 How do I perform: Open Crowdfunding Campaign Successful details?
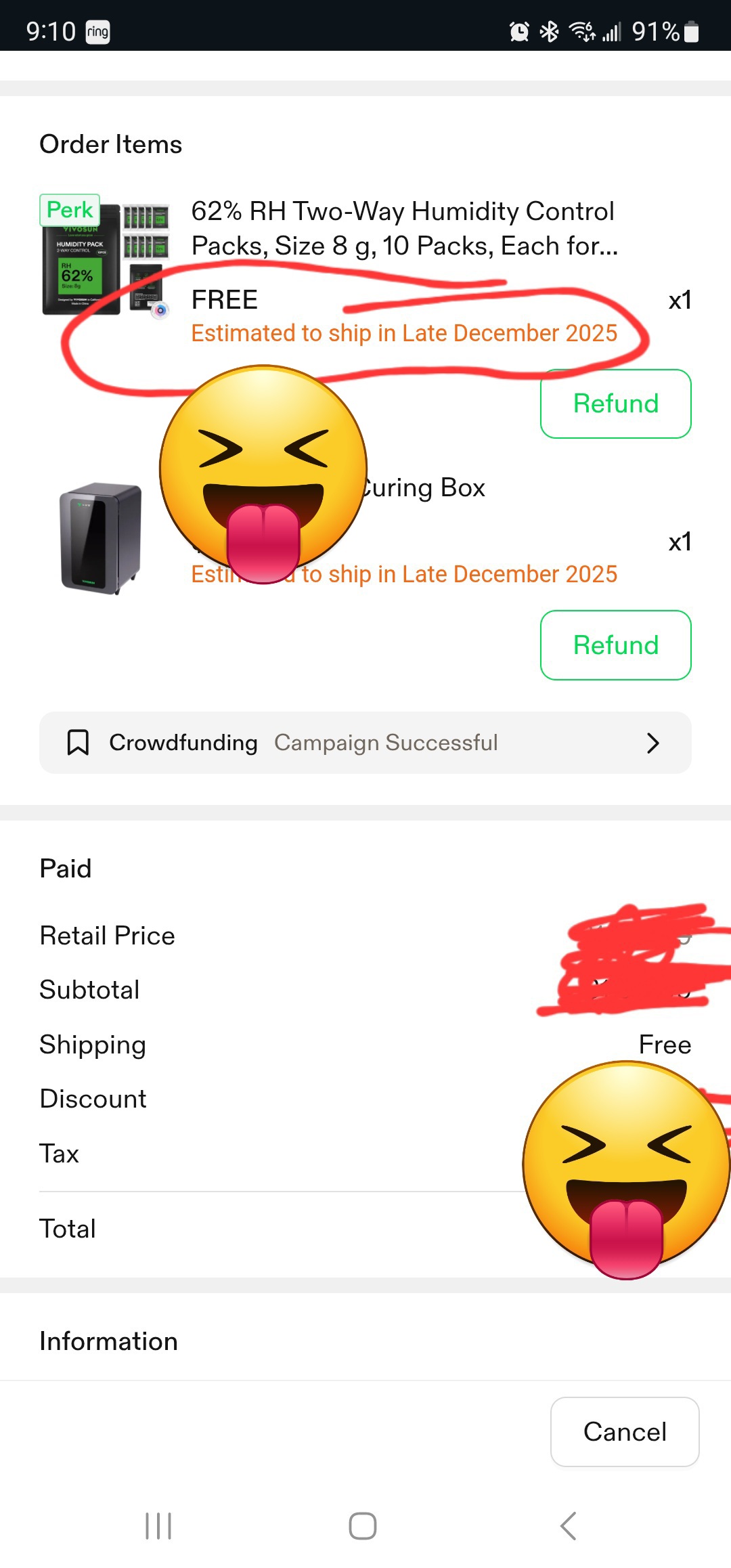point(365,743)
